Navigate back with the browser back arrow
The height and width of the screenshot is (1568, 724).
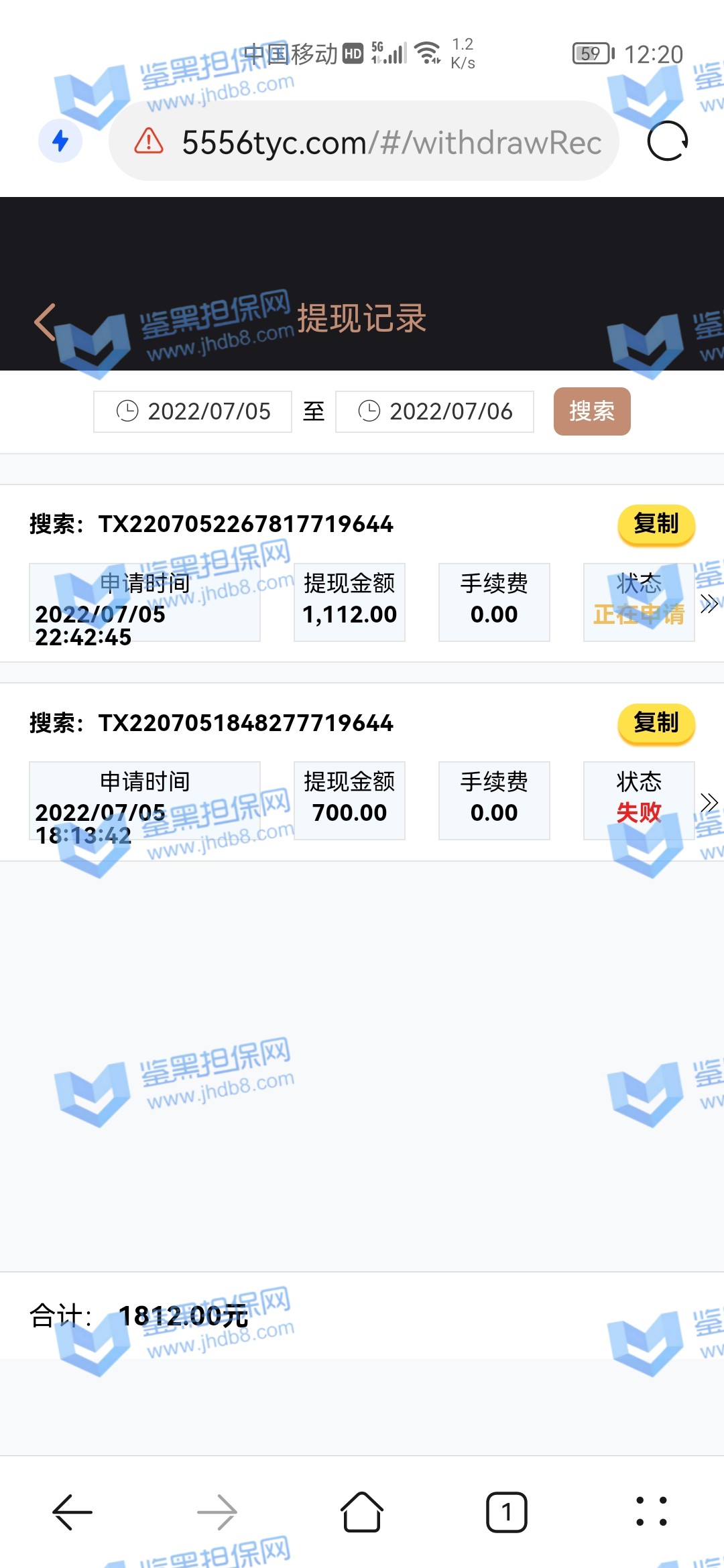(x=72, y=1512)
